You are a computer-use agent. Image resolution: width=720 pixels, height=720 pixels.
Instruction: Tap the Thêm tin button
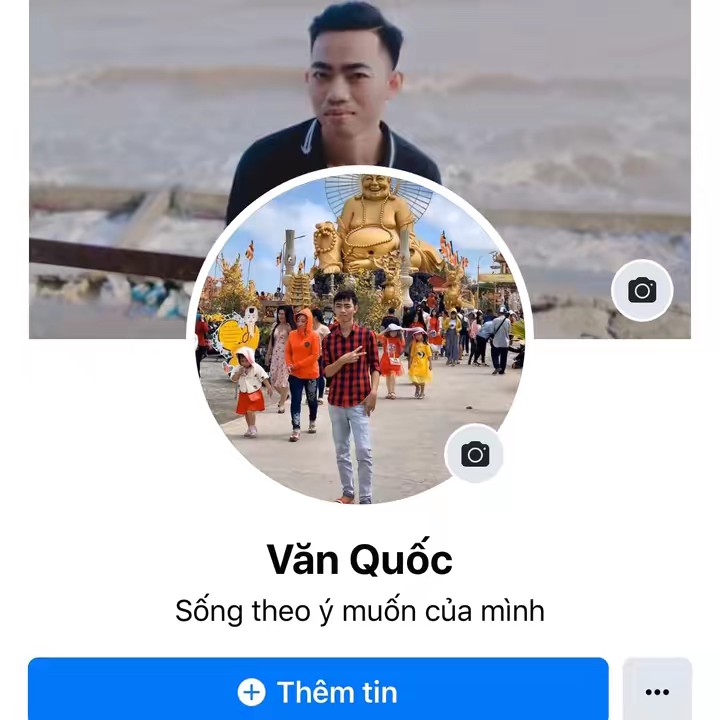click(318, 691)
